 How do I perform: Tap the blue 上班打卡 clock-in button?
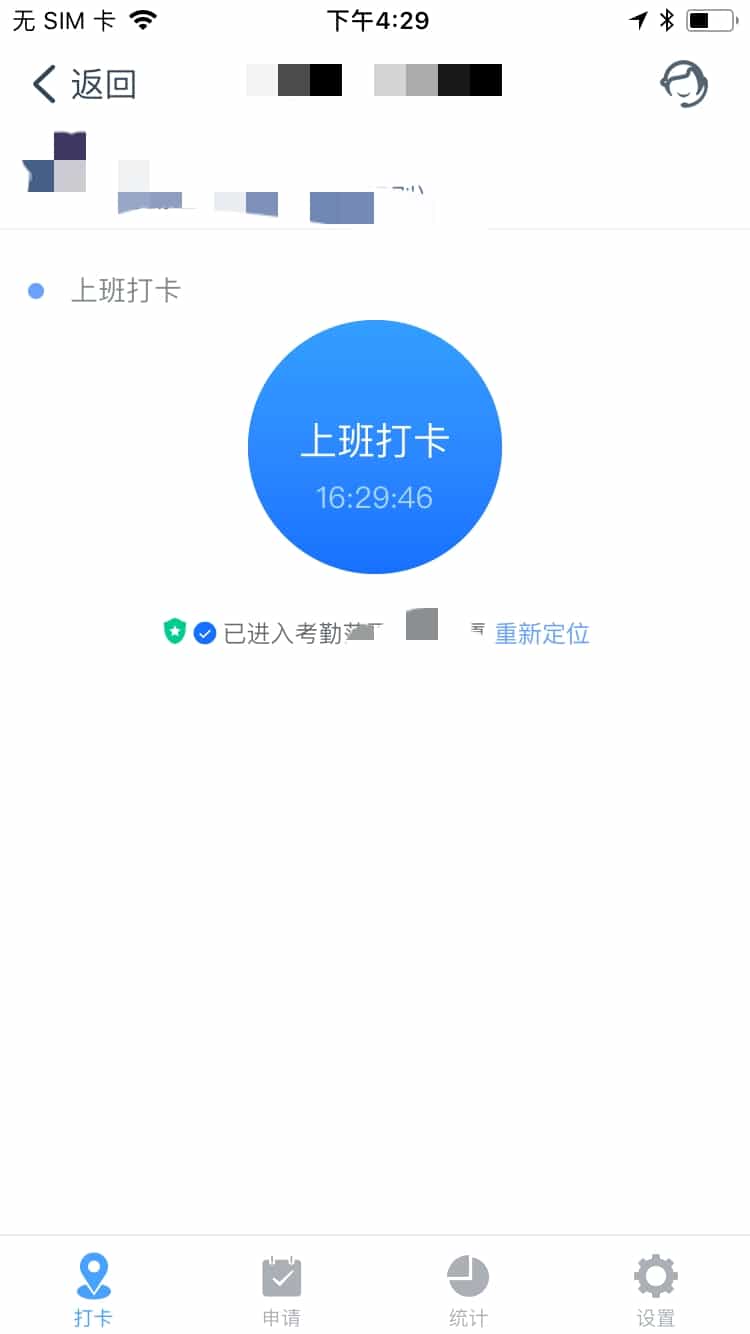click(375, 447)
